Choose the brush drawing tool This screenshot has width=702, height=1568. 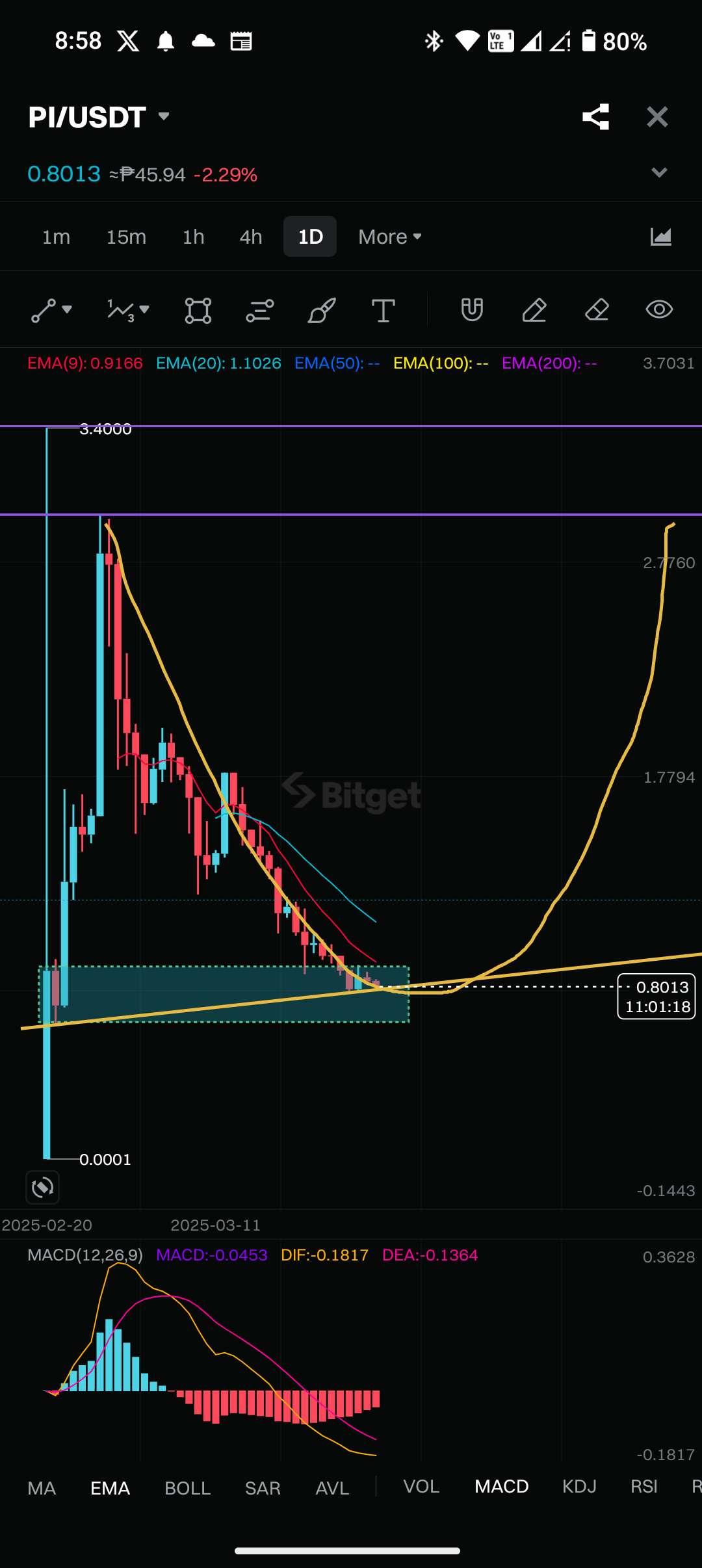point(322,310)
